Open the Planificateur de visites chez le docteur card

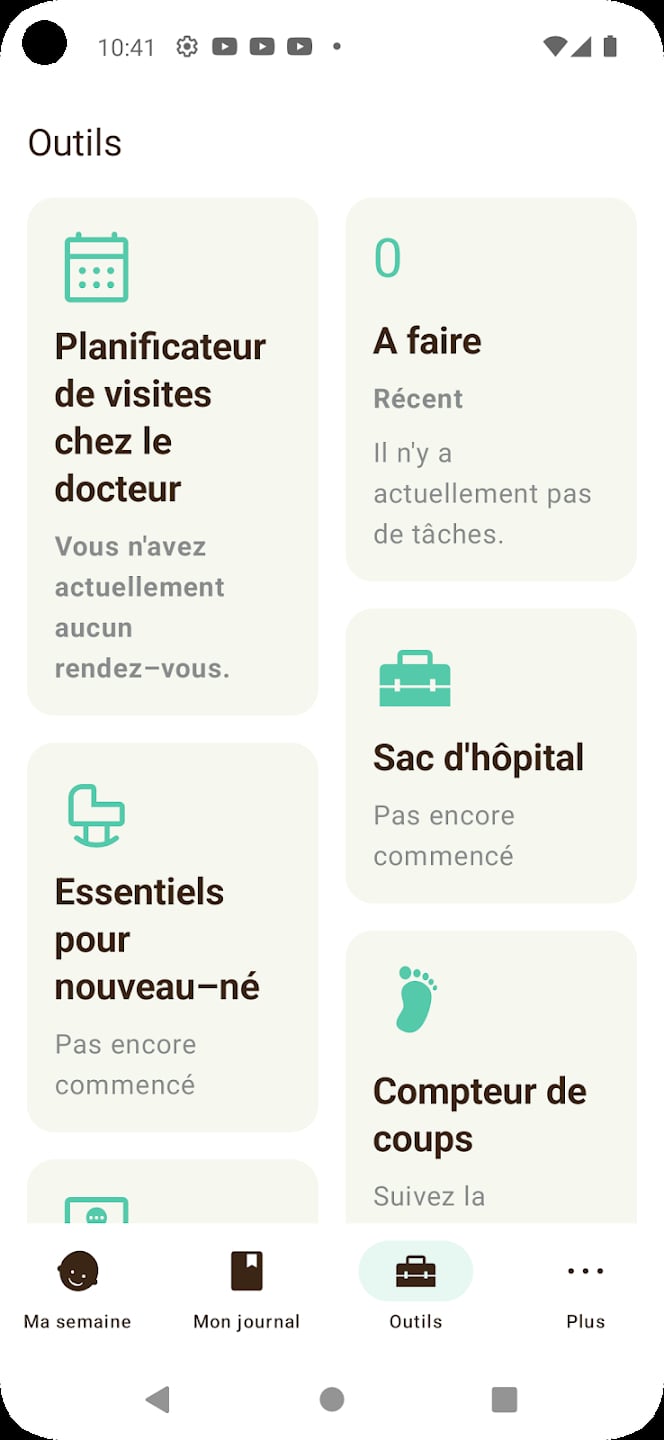[172, 456]
